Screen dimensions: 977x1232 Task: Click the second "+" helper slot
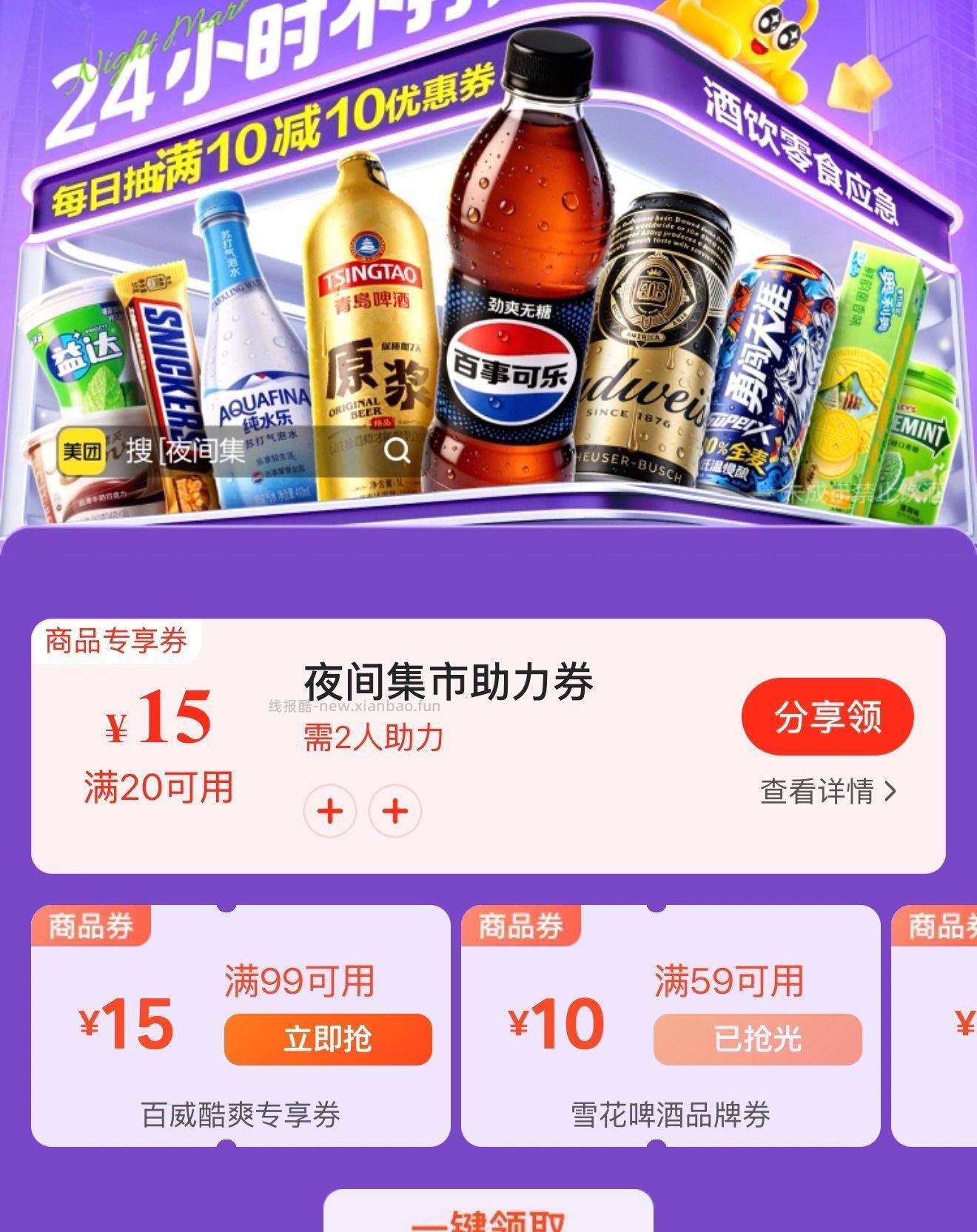tap(395, 812)
